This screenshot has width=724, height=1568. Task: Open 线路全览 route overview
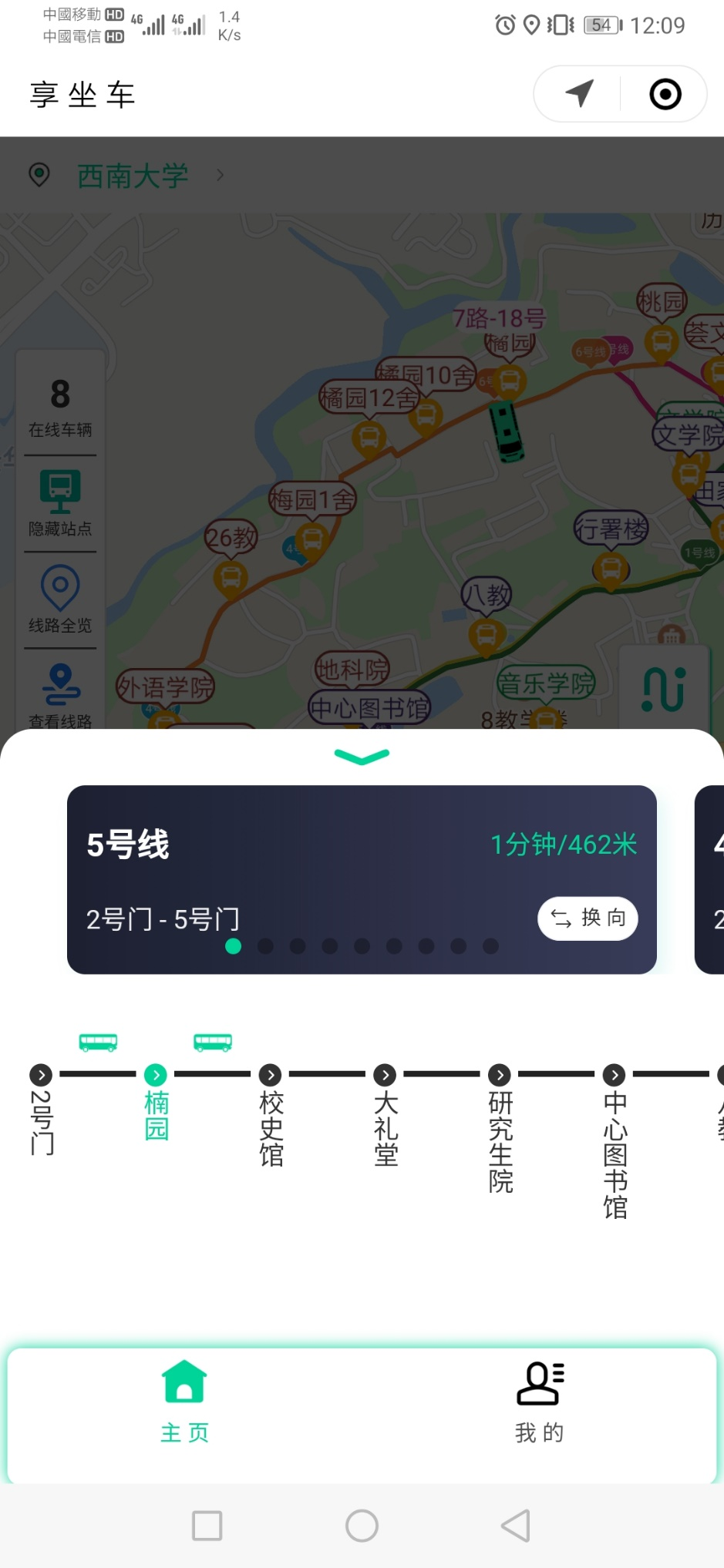60,599
